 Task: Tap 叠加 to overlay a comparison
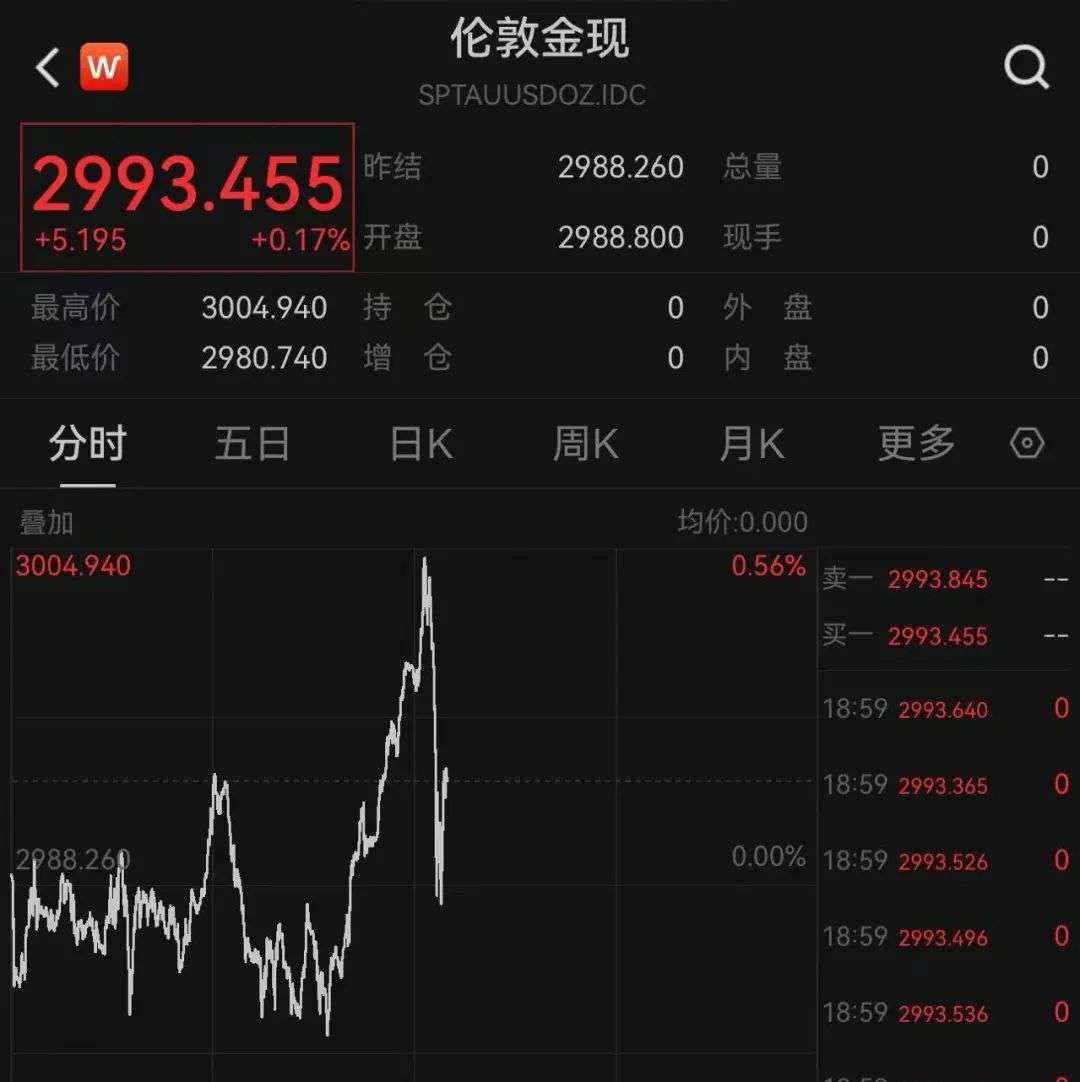click(47, 522)
